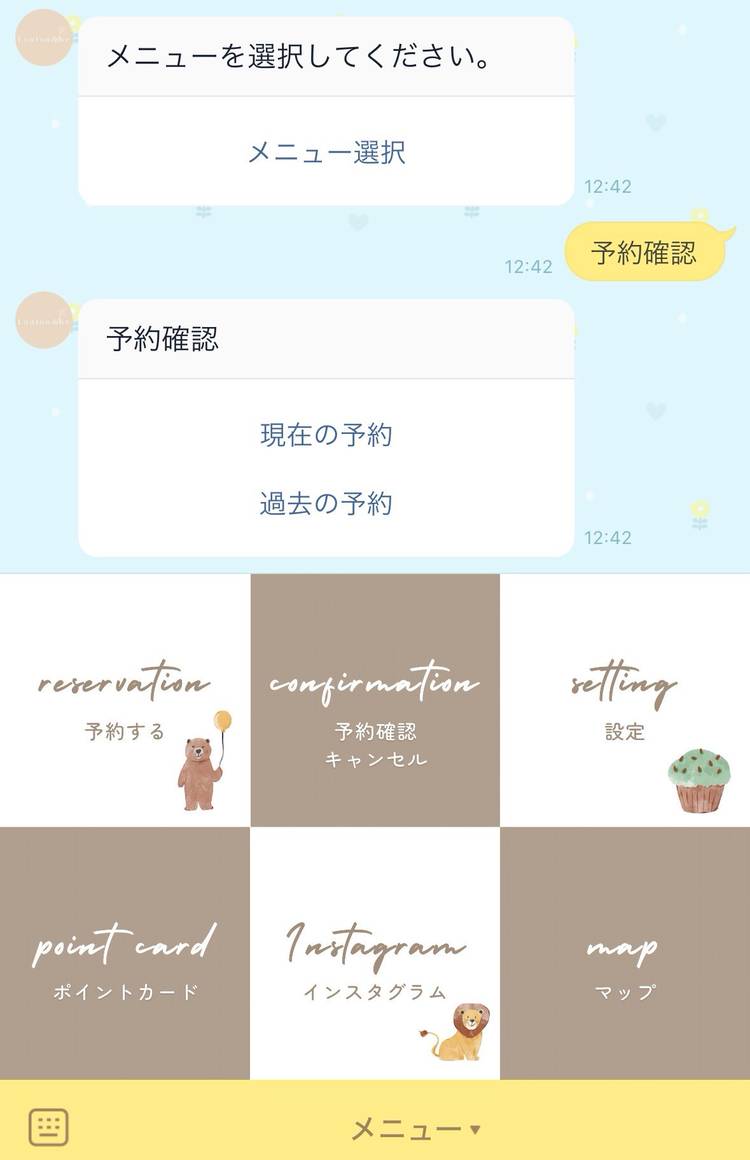Open the reservation 予約する tile

point(125,702)
